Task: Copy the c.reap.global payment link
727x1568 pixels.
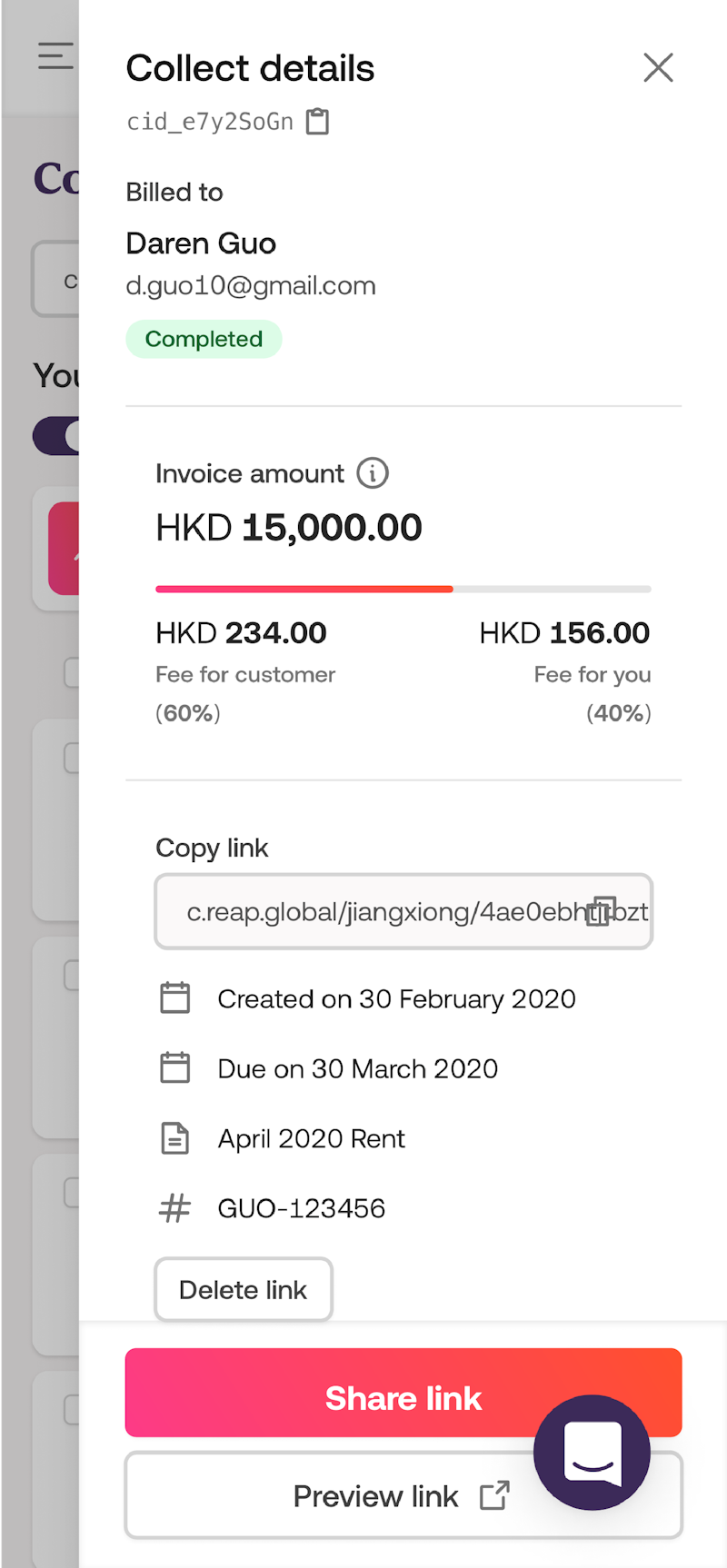Action: tap(601, 911)
